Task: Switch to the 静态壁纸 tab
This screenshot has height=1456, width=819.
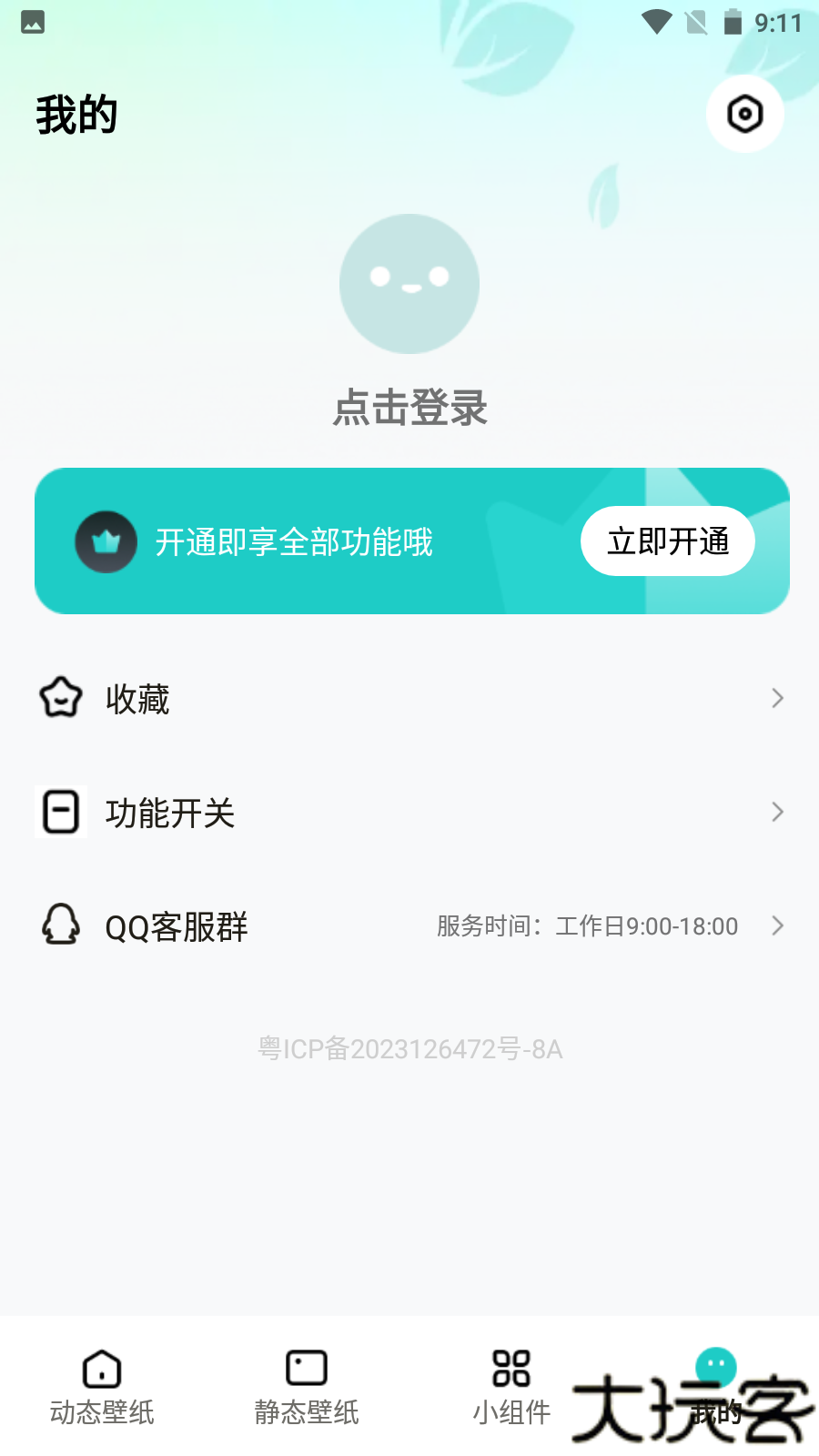Action: point(307,1387)
